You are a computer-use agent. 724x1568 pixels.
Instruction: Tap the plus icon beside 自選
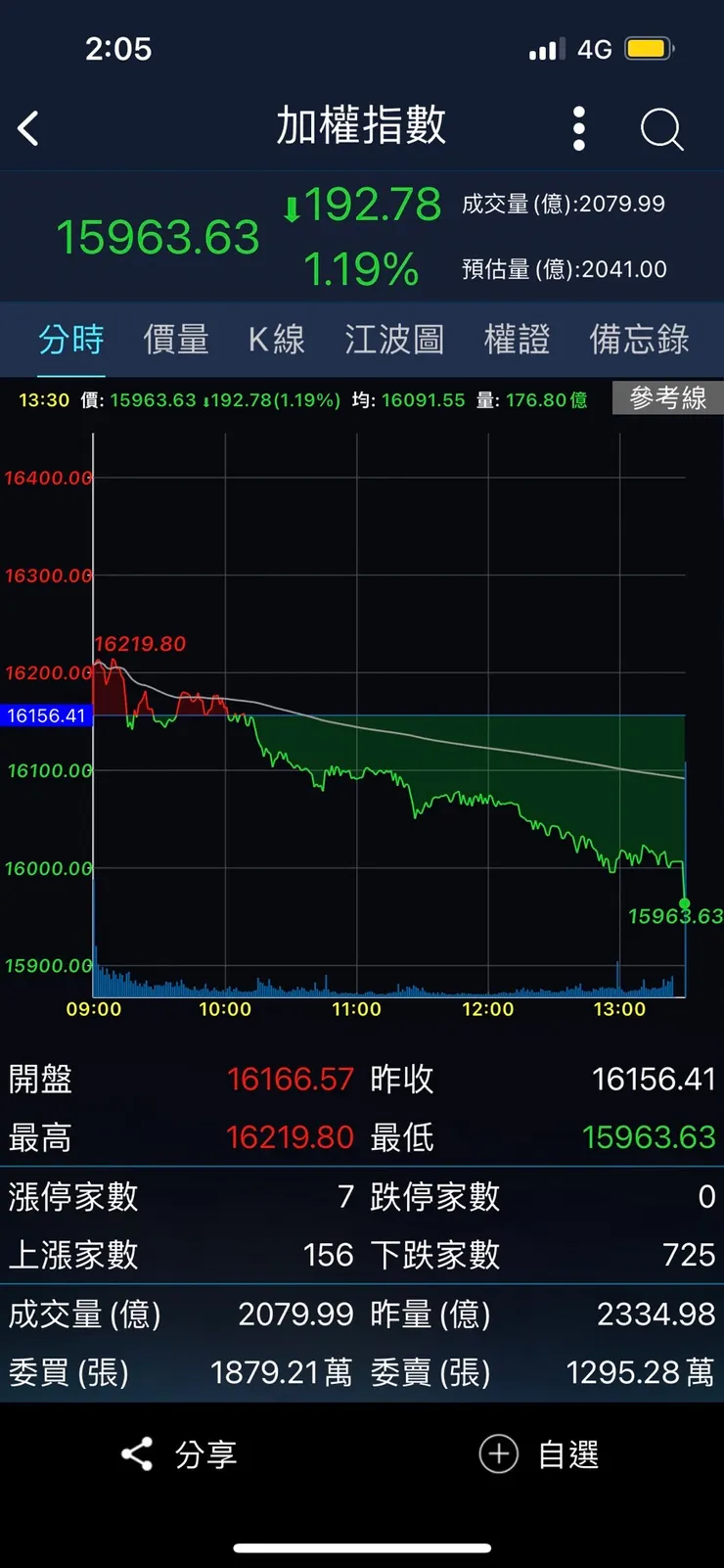pos(499,1455)
